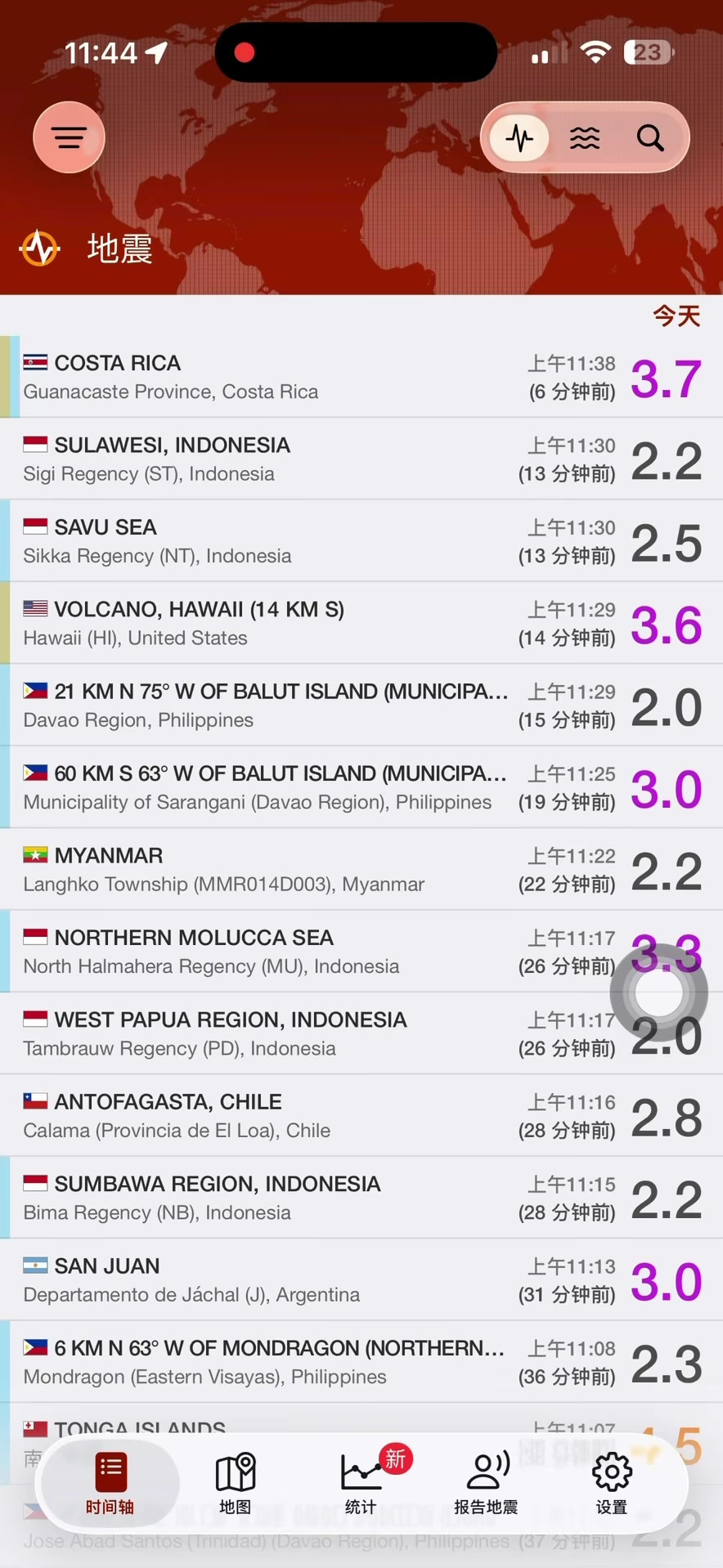Open the Sulawesi, Indonesia earthquake entry

361,459
